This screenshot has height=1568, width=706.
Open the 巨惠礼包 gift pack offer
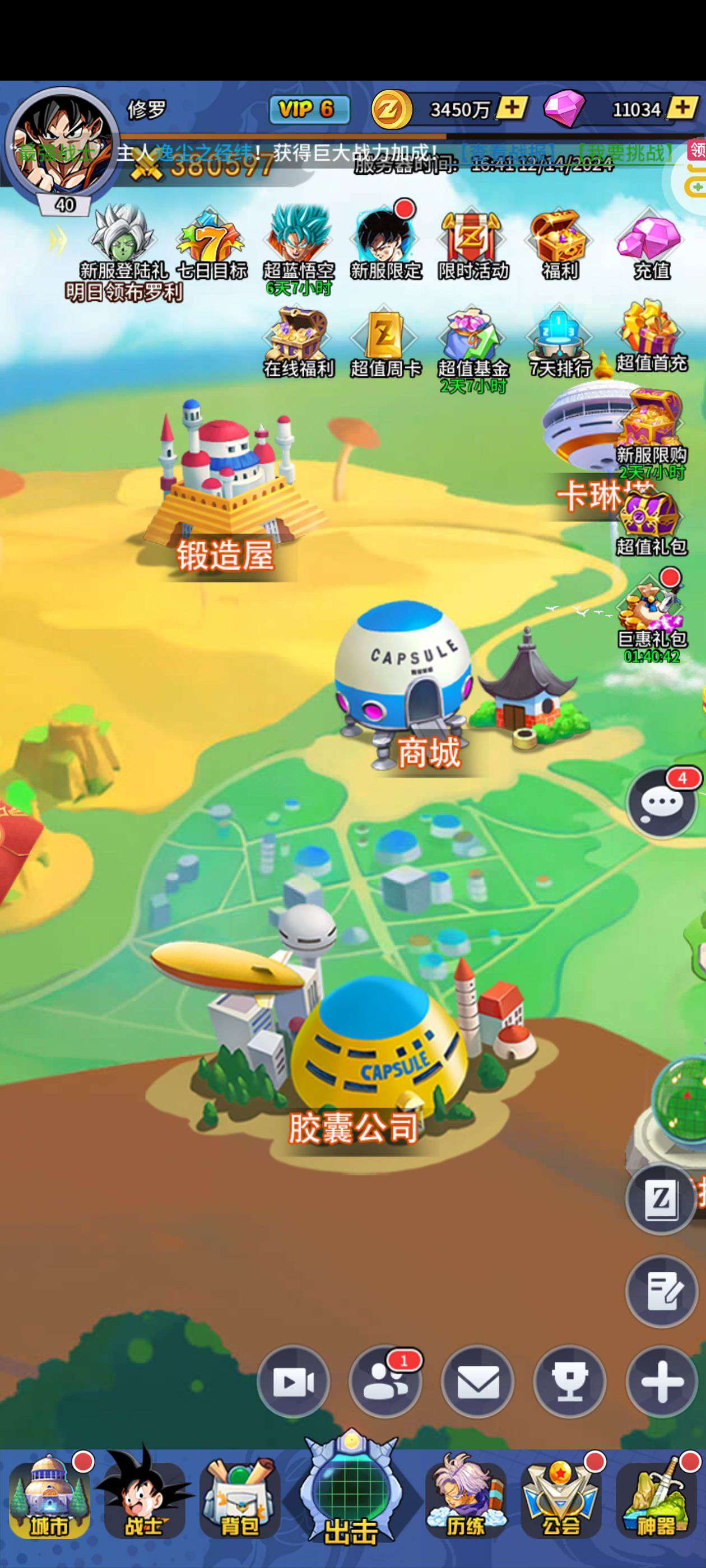652,615
